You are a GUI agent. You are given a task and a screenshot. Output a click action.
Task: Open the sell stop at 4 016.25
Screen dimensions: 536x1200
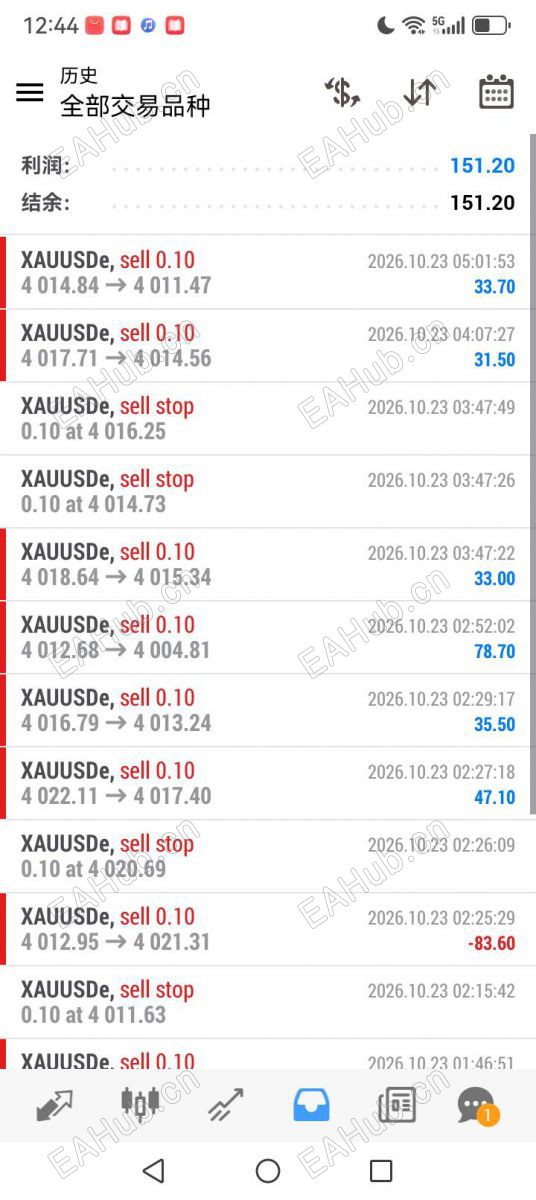[x=268, y=419]
